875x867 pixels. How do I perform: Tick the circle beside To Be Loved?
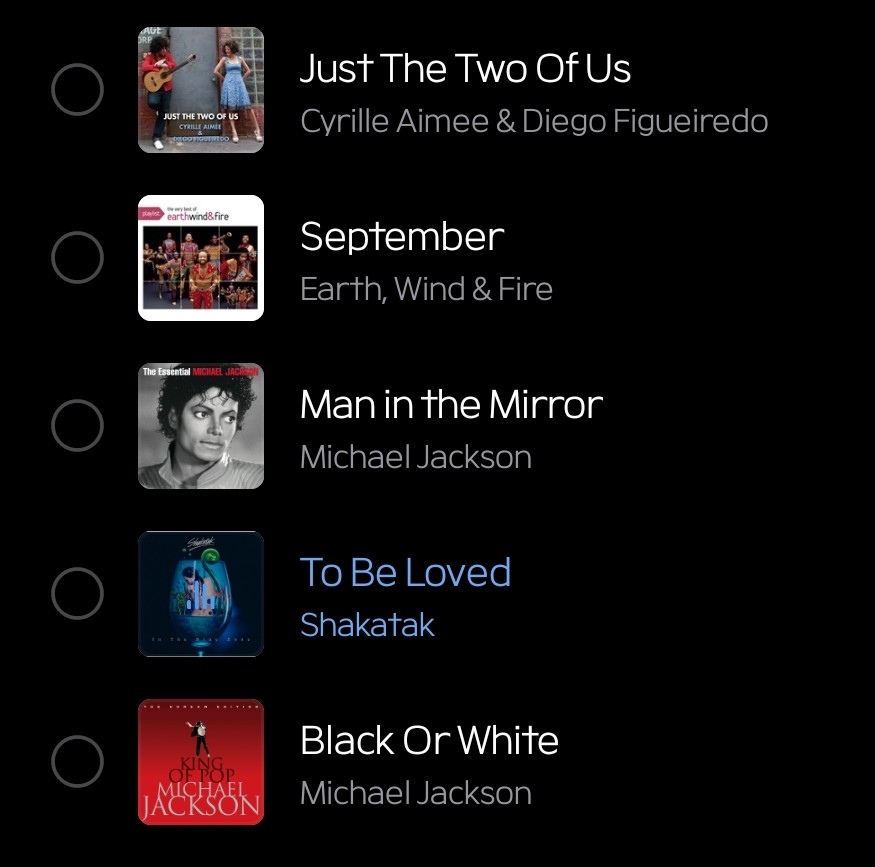77,594
